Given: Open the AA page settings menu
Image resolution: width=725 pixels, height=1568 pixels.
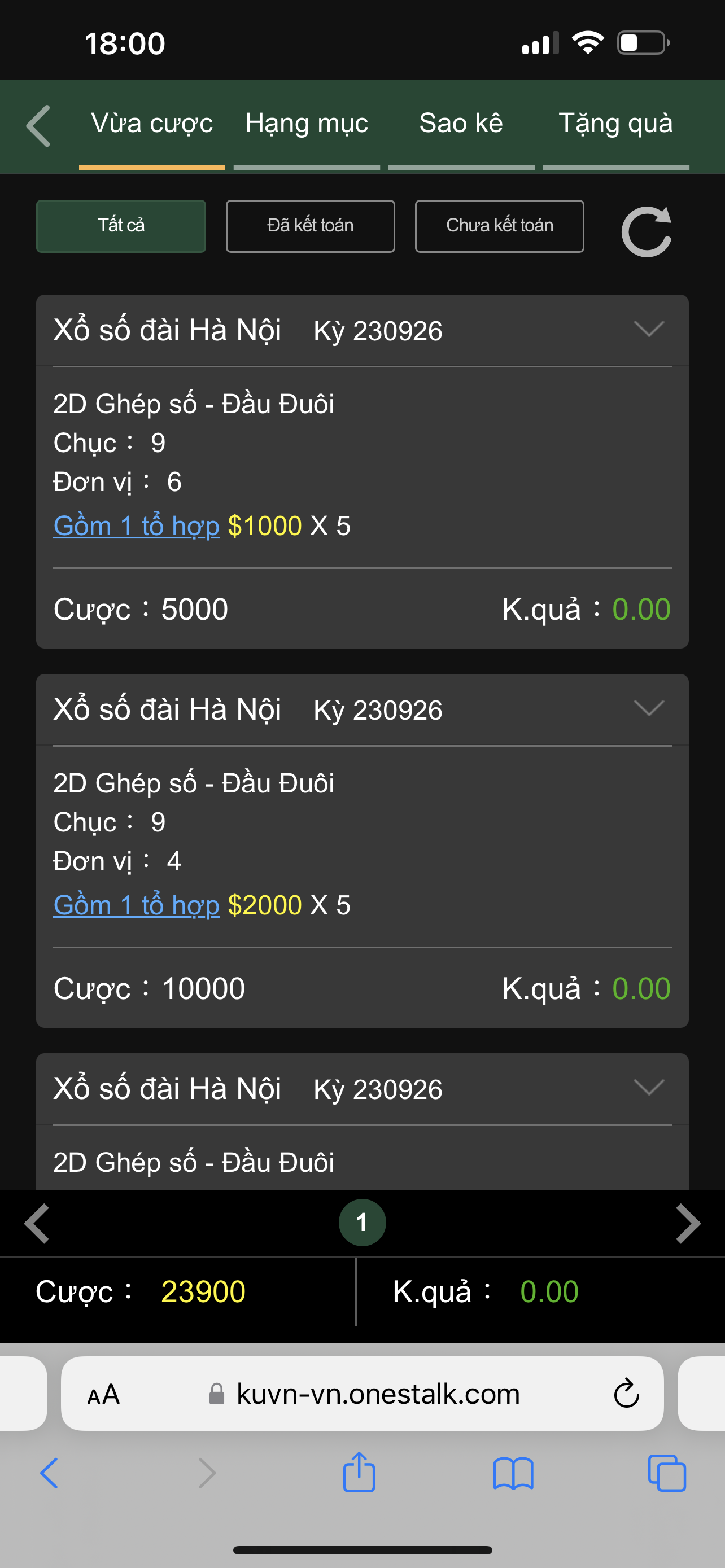Looking at the screenshot, I should [x=103, y=1395].
